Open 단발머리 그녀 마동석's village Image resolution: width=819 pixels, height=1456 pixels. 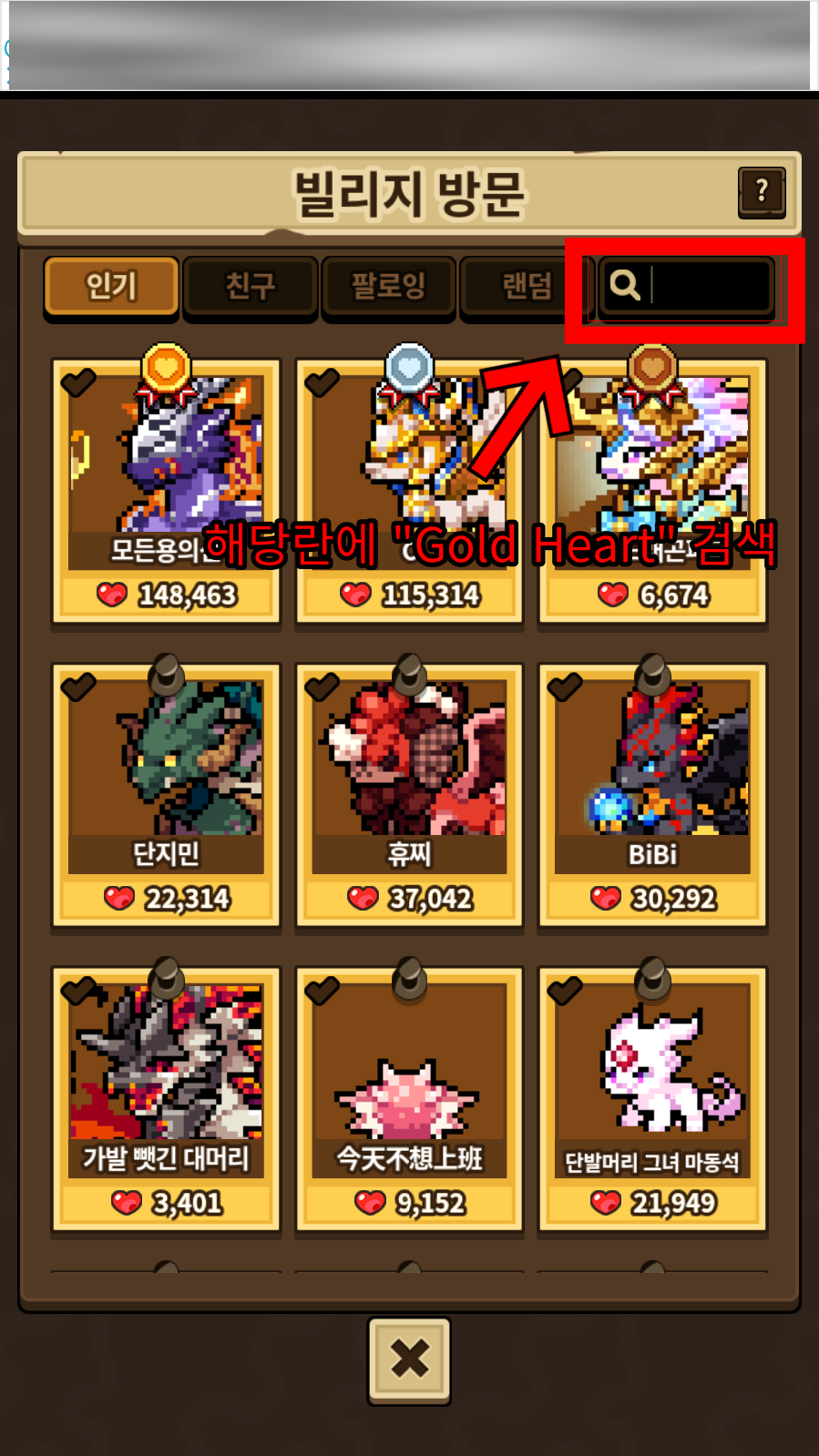(x=652, y=1098)
